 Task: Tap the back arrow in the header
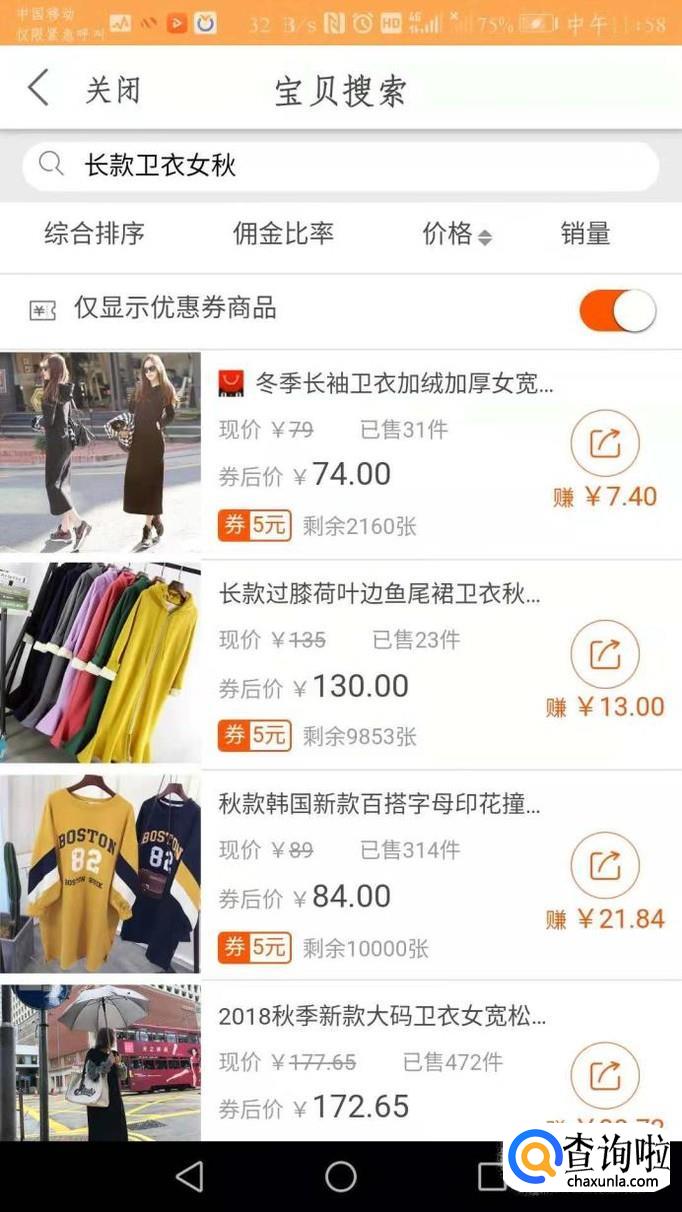(38, 88)
